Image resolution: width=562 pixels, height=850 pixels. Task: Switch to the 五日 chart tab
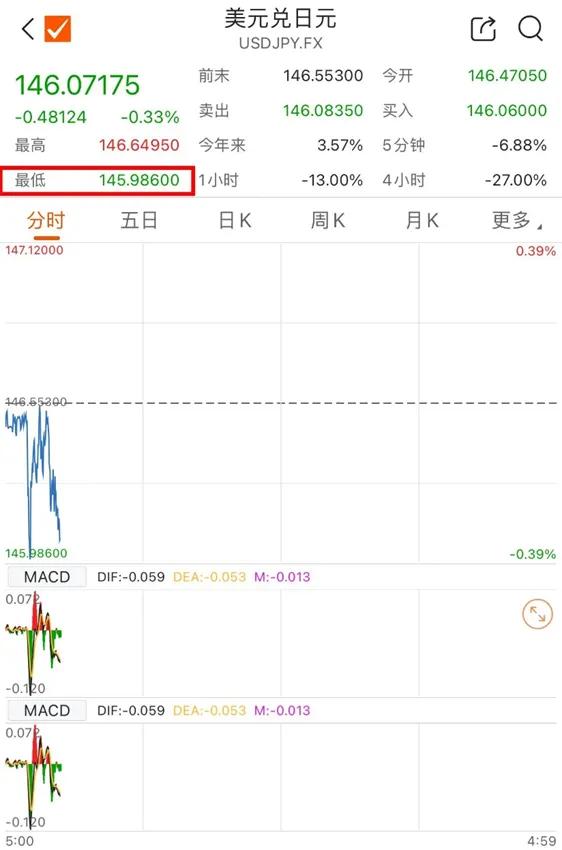(x=139, y=221)
